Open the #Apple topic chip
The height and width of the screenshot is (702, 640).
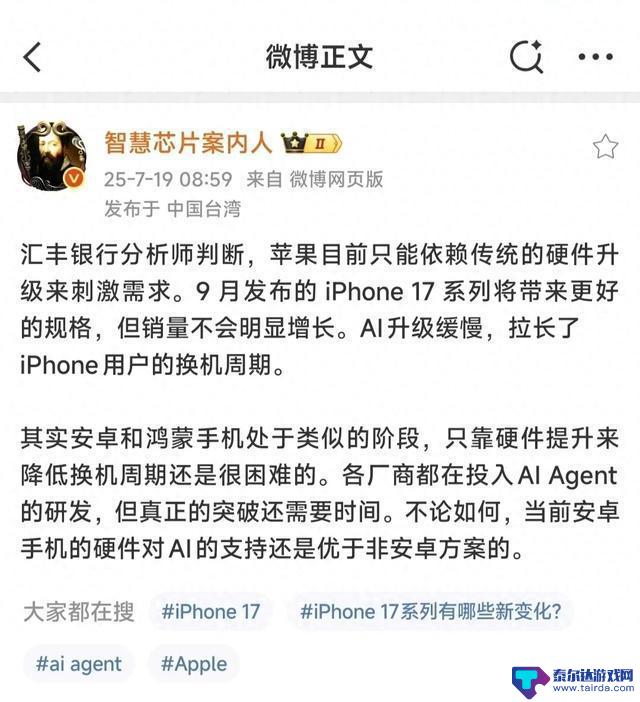[194, 663]
